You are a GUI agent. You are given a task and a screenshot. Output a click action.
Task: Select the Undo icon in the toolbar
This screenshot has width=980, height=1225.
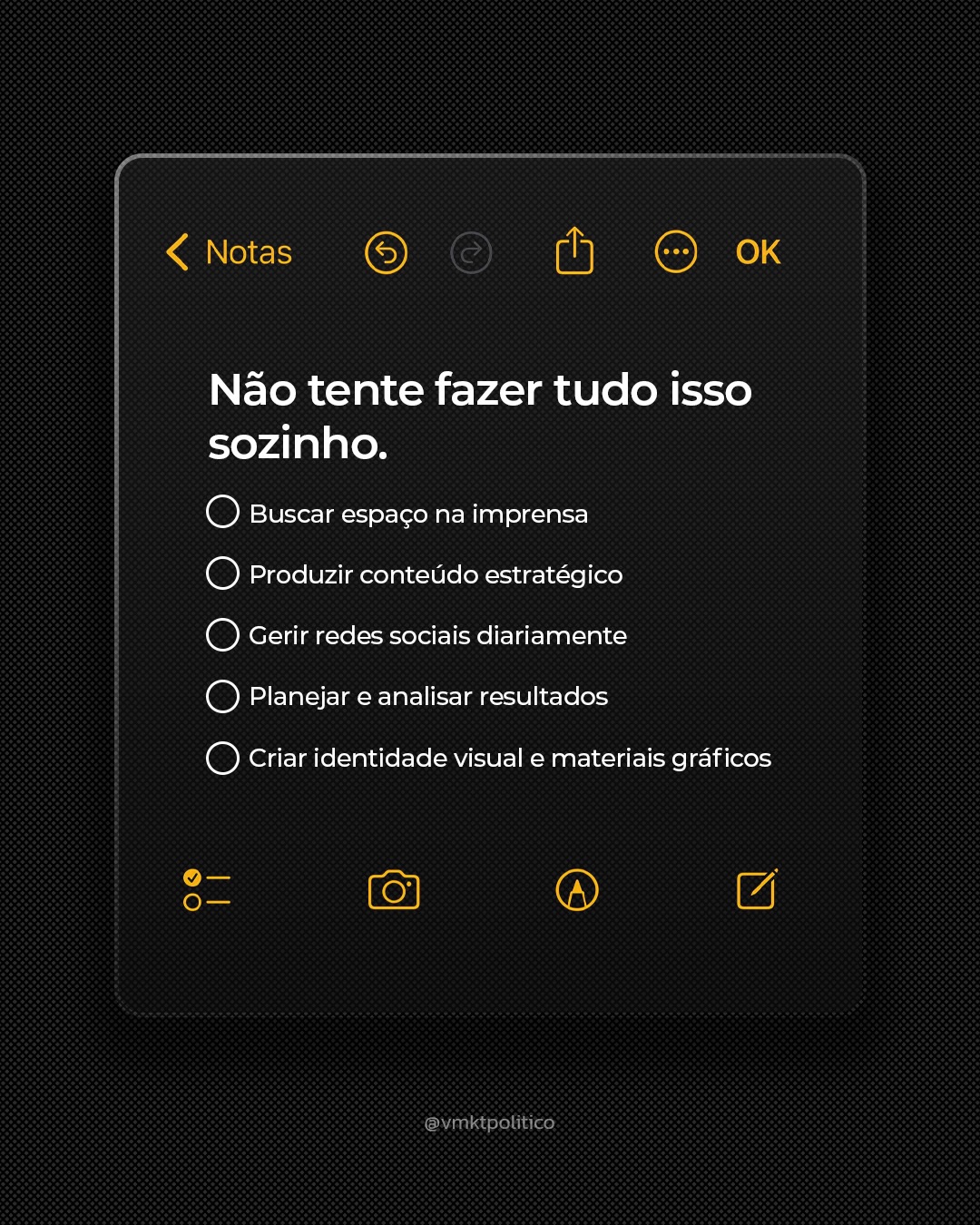point(387,252)
